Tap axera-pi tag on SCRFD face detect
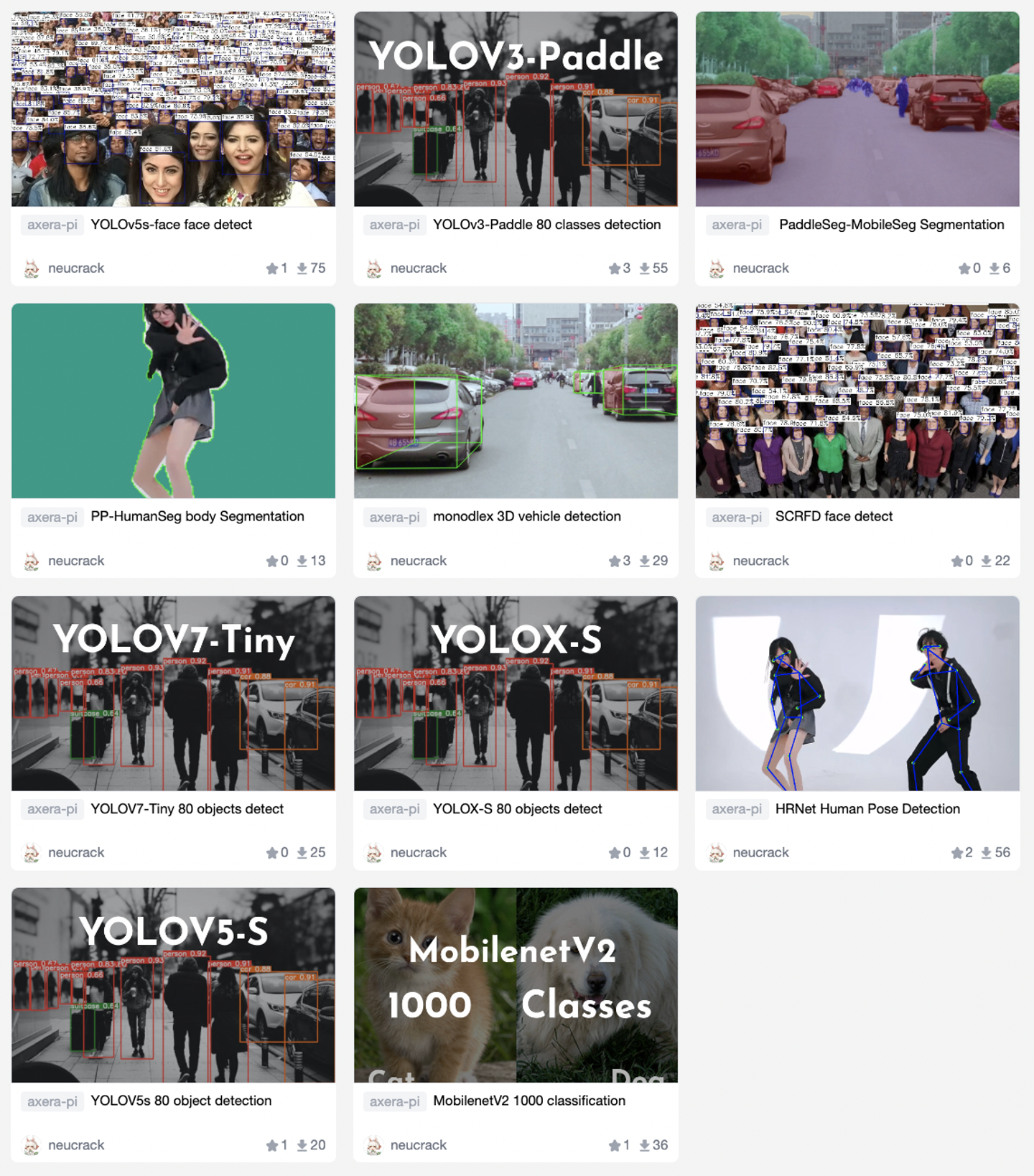This screenshot has height=1176, width=1034. [x=737, y=517]
